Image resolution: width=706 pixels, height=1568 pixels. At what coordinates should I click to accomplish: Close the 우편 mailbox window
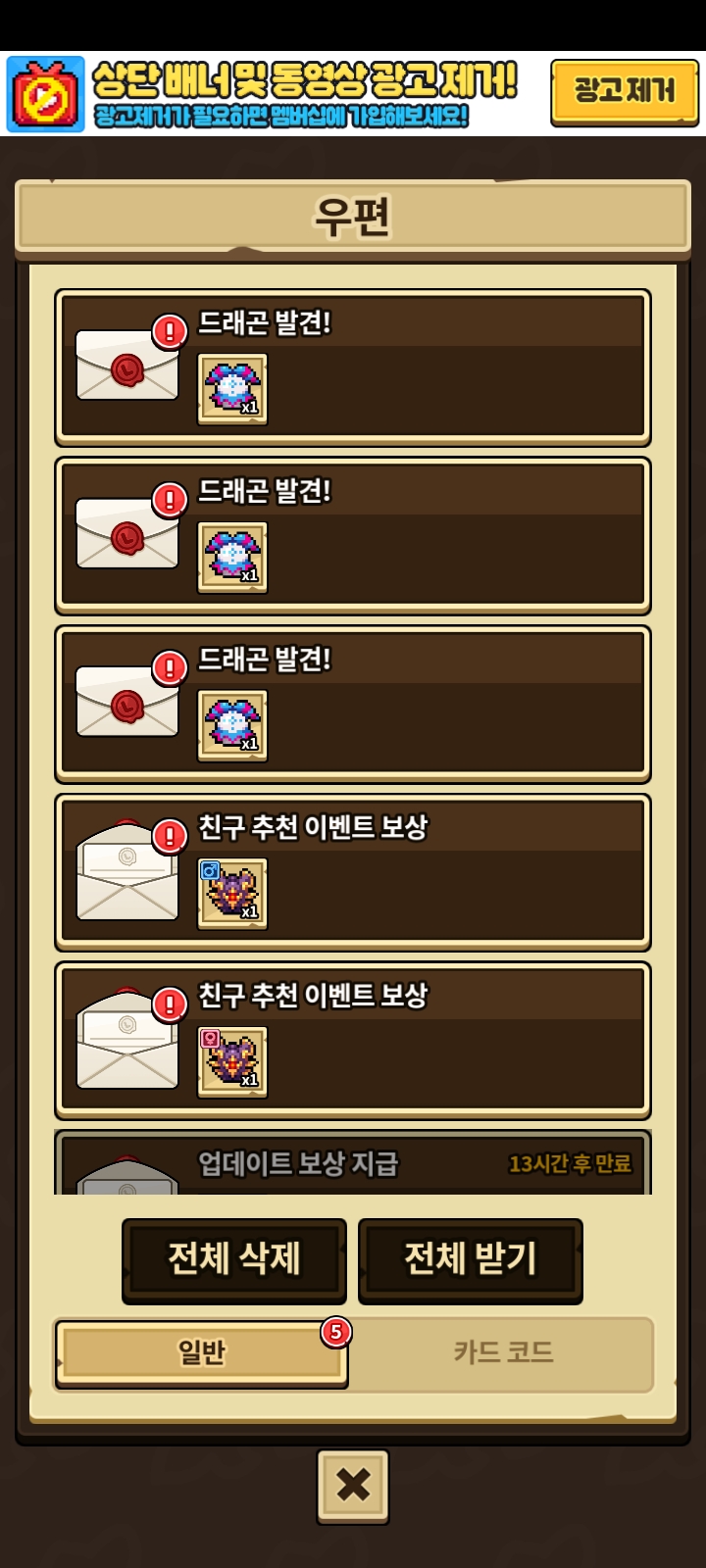click(353, 1486)
